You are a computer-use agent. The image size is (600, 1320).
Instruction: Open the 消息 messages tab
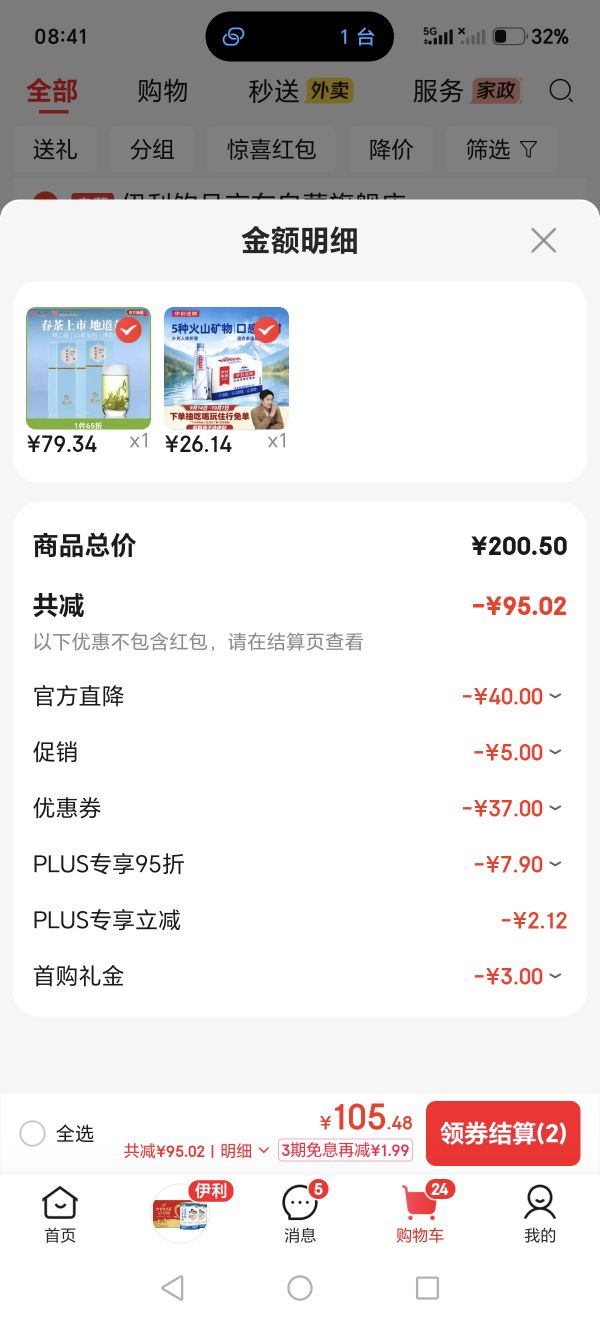(x=300, y=1214)
